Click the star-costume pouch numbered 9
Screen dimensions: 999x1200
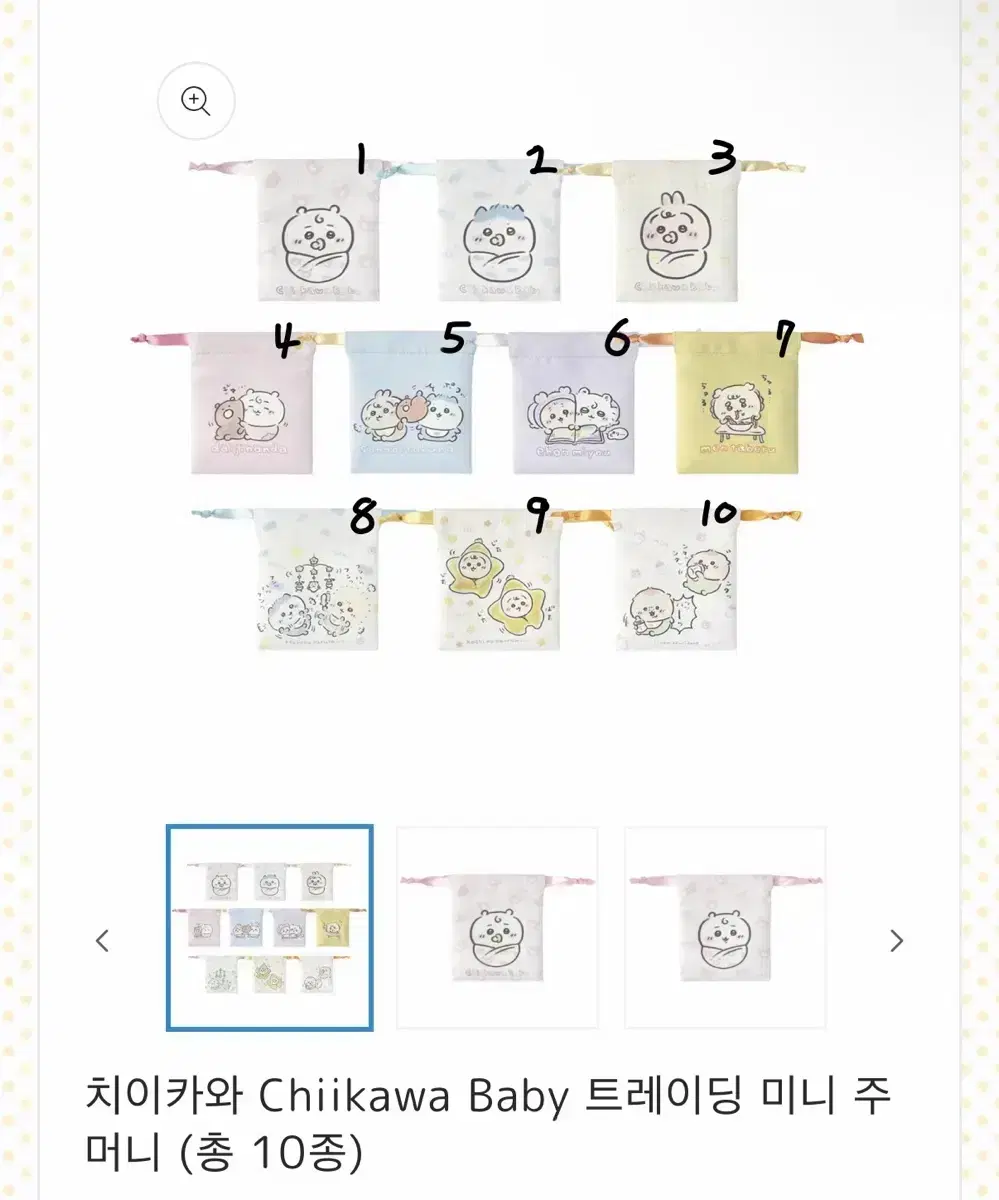tap(493, 590)
